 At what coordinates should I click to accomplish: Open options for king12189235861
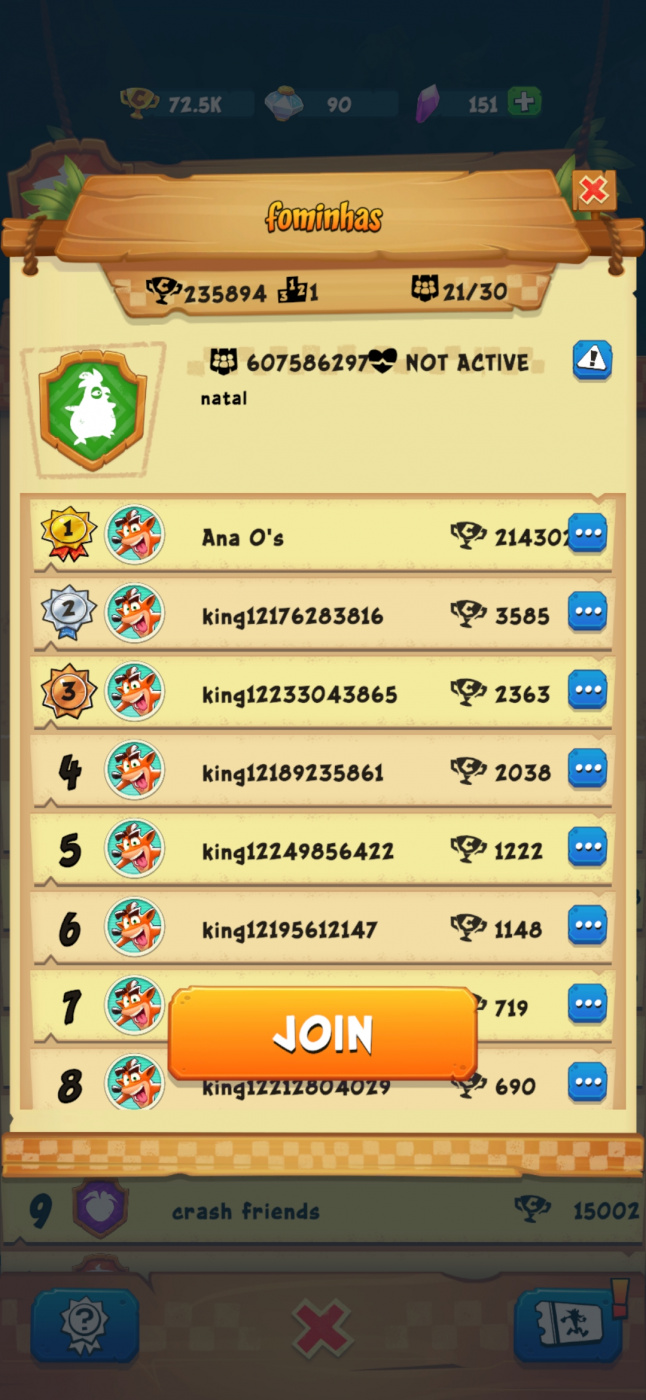[588, 769]
